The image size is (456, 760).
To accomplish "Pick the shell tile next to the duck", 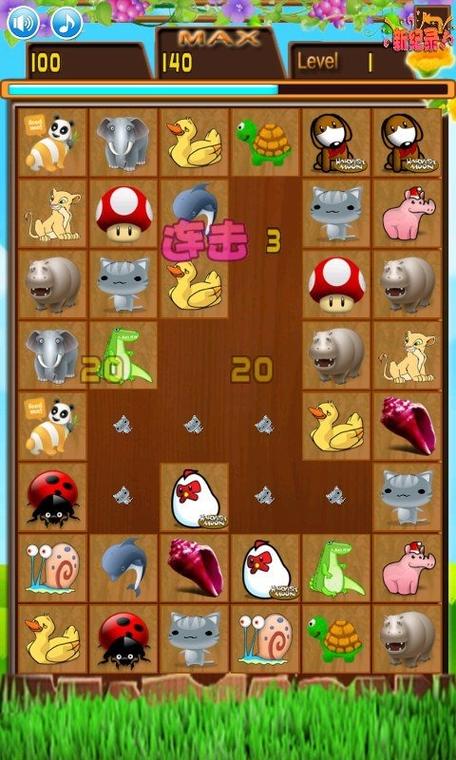I will pos(407,427).
